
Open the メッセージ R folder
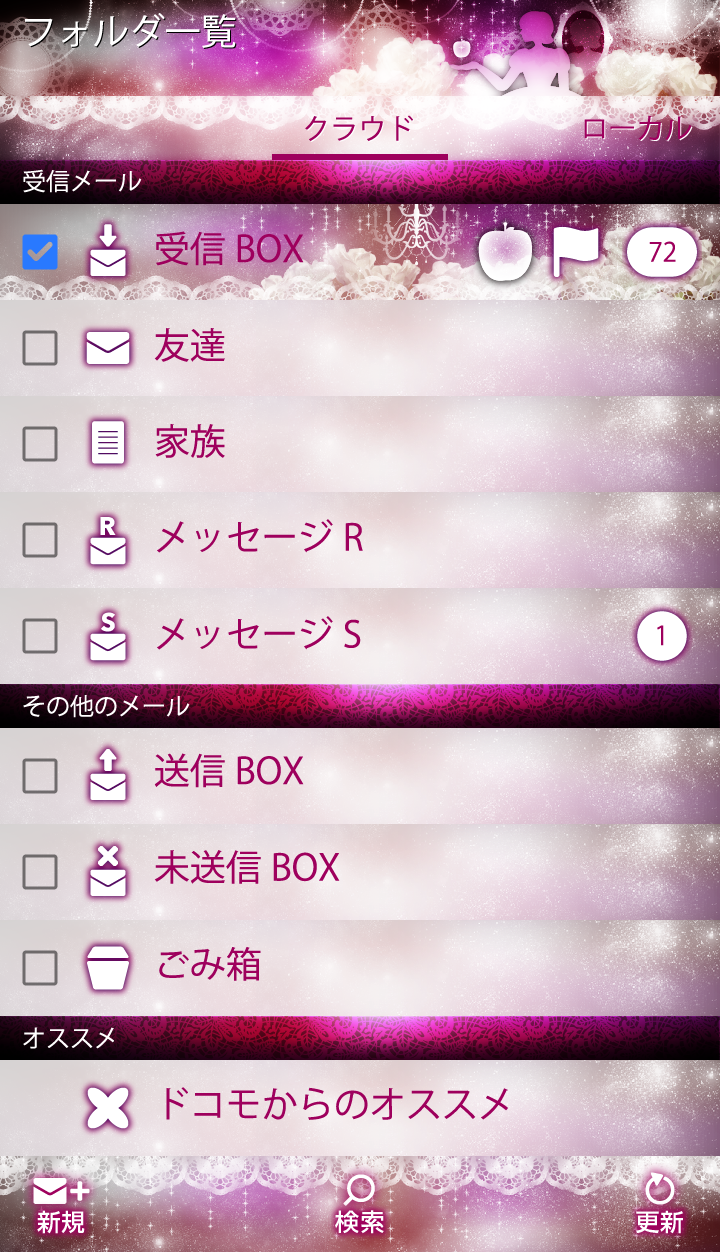[x=259, y=539]
